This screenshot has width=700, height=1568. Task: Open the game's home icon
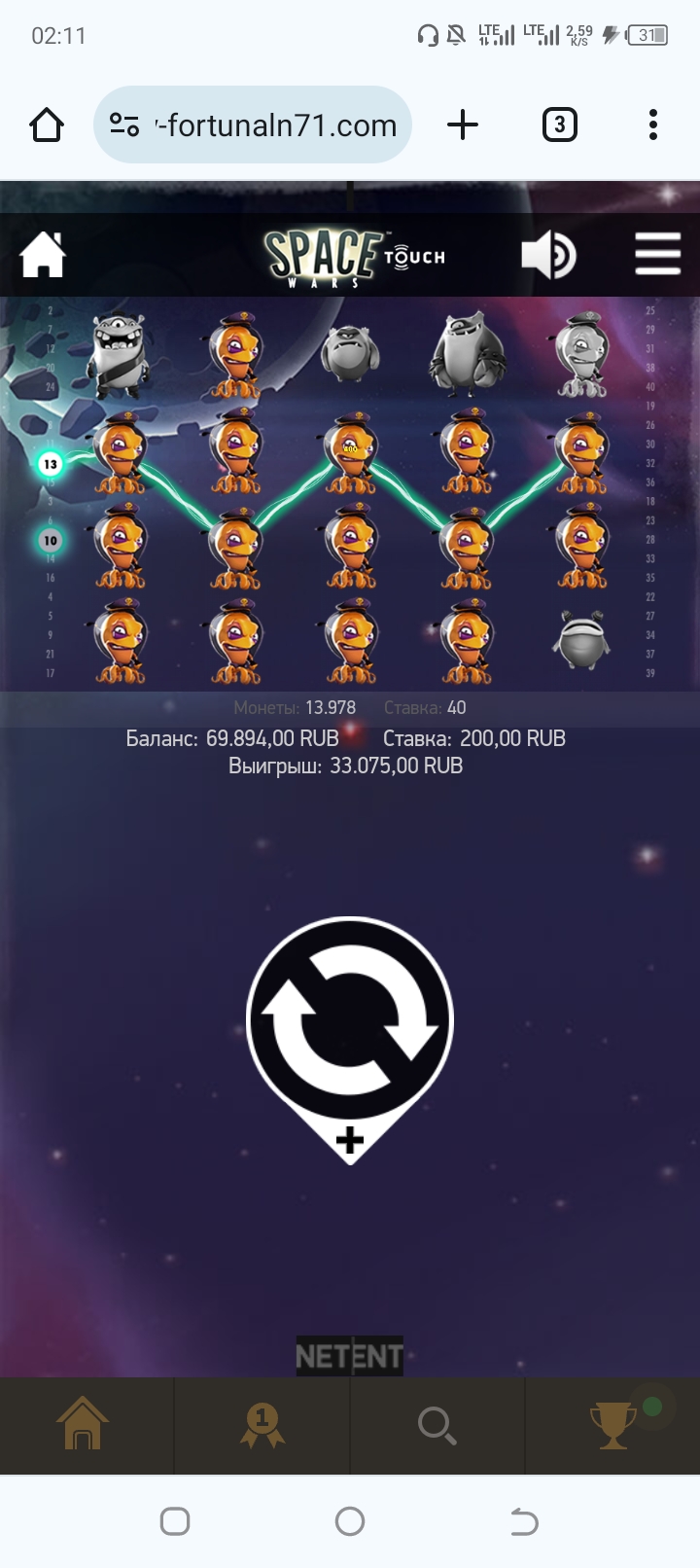tap(43, 256)
